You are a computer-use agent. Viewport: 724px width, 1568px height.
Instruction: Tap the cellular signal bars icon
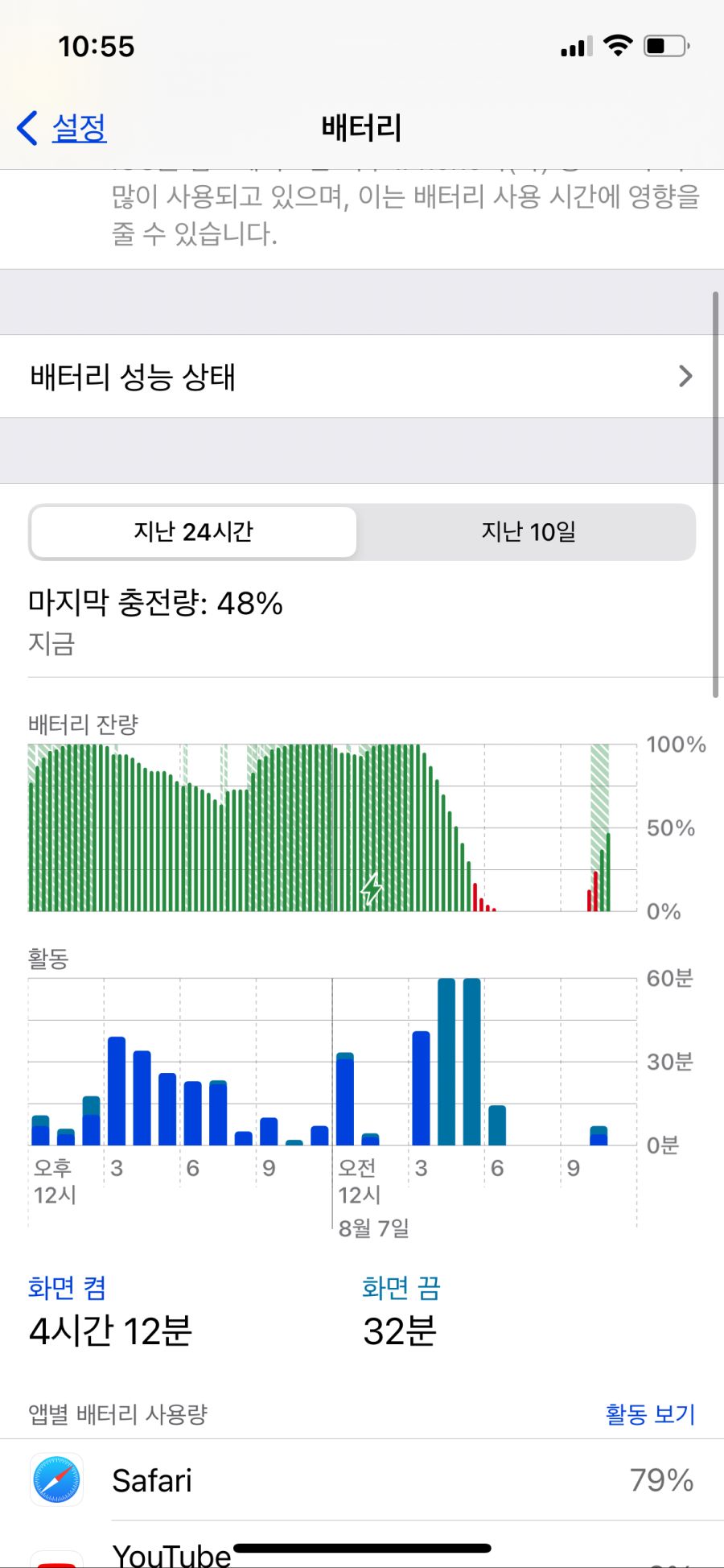point(573,46)
